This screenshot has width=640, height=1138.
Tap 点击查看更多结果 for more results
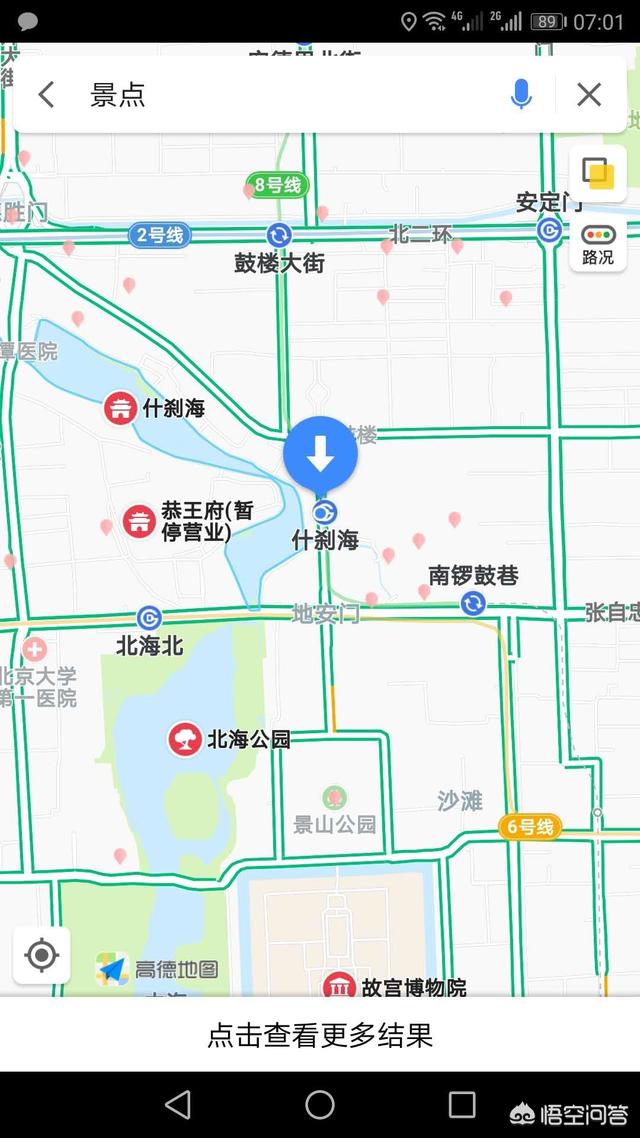(x=320, y=1034)
